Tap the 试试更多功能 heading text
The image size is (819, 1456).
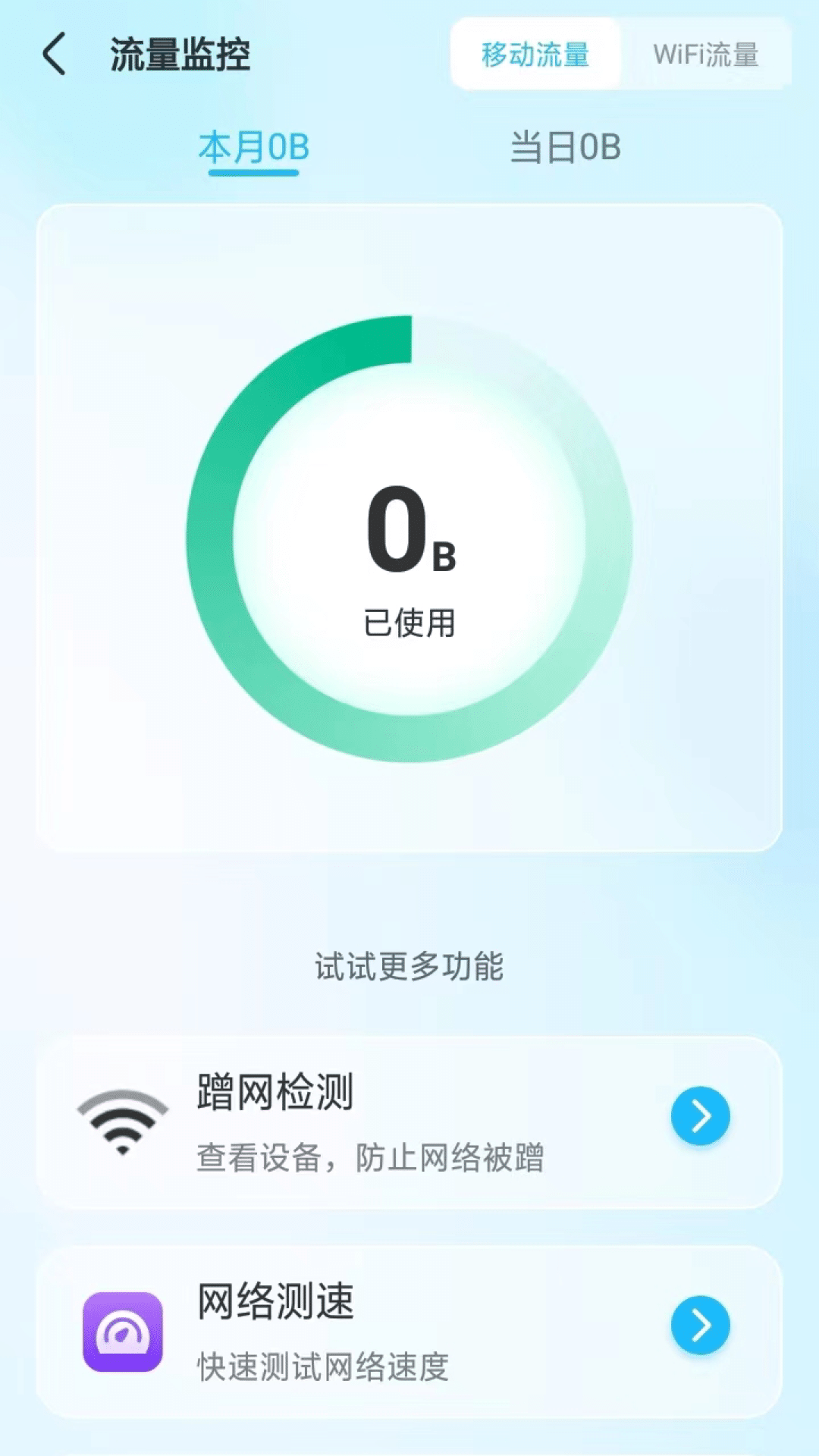pos(409,967)
